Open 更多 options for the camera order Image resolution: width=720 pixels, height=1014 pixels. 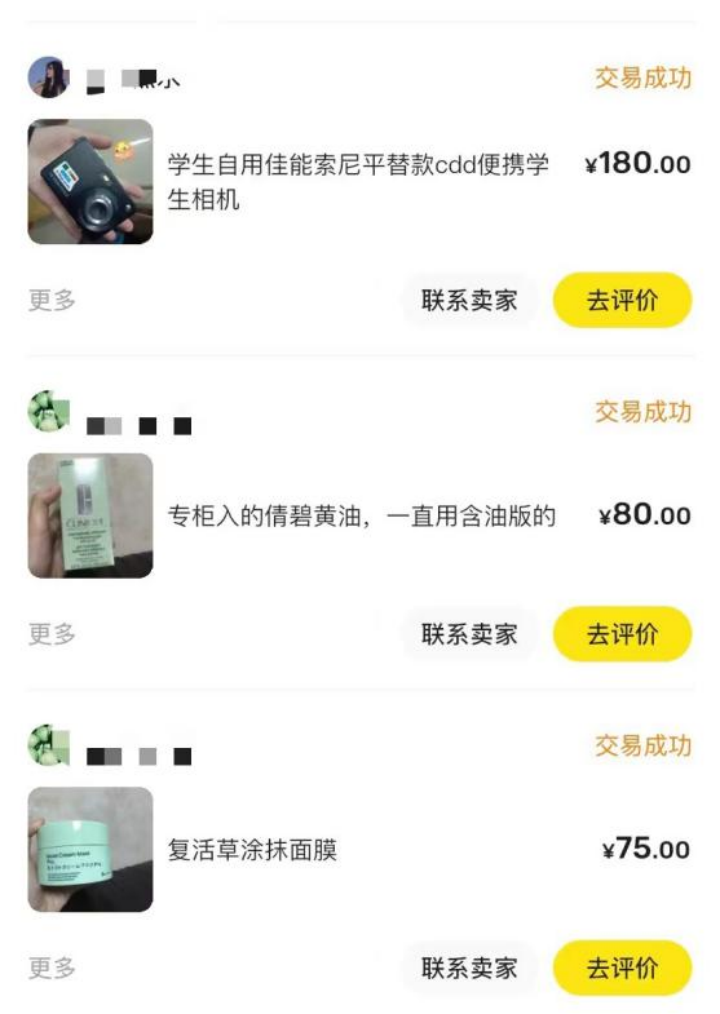[52, 300]
